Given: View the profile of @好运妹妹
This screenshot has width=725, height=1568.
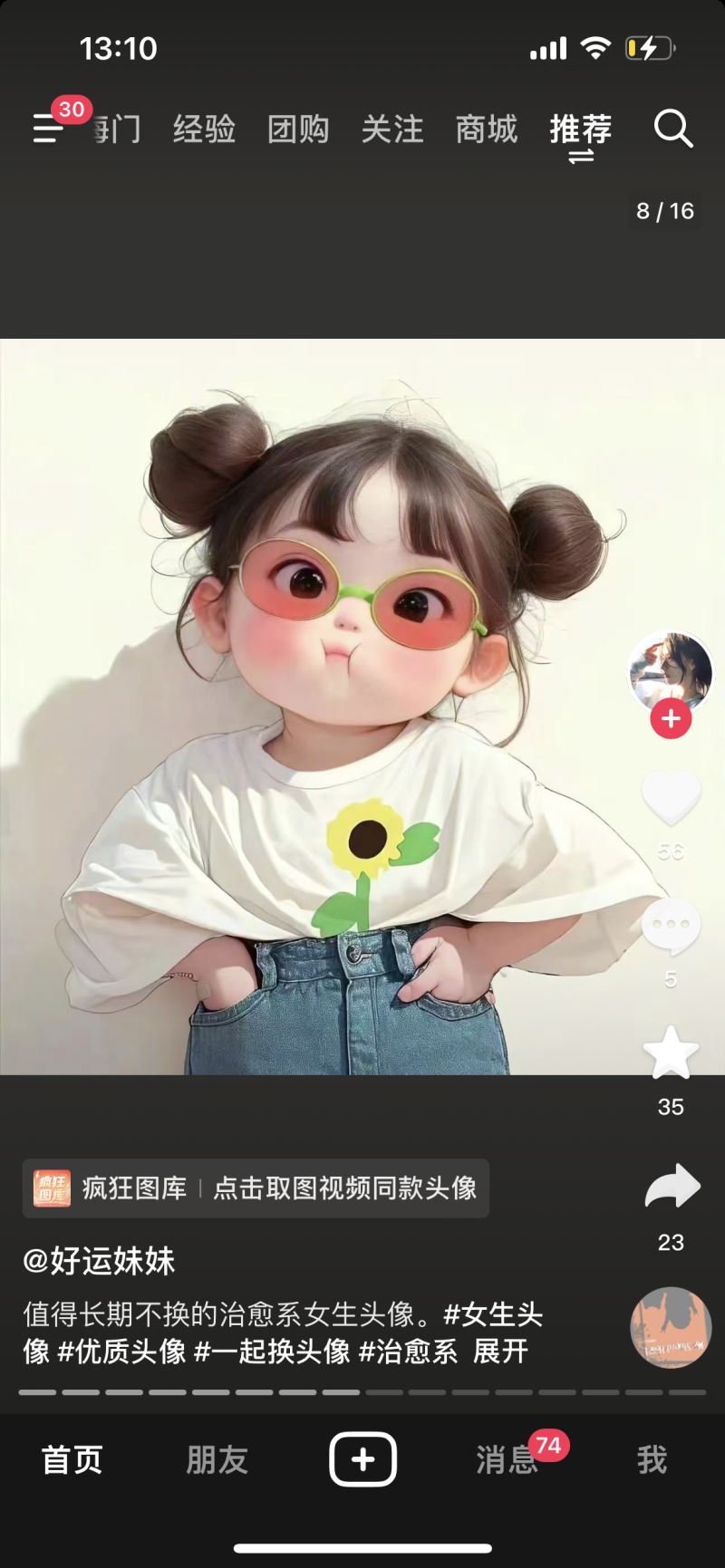Looking at the screenshot, I should pyautogui.click(x=99, y=1260).
